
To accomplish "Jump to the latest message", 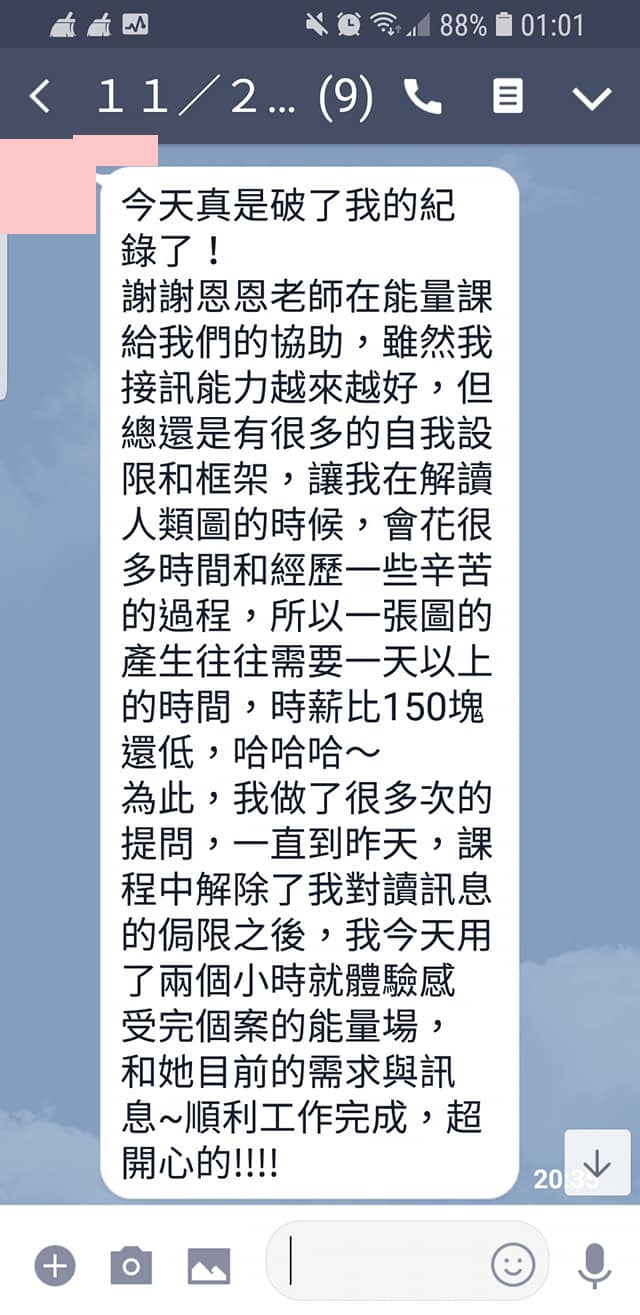I will [597, 1162].
